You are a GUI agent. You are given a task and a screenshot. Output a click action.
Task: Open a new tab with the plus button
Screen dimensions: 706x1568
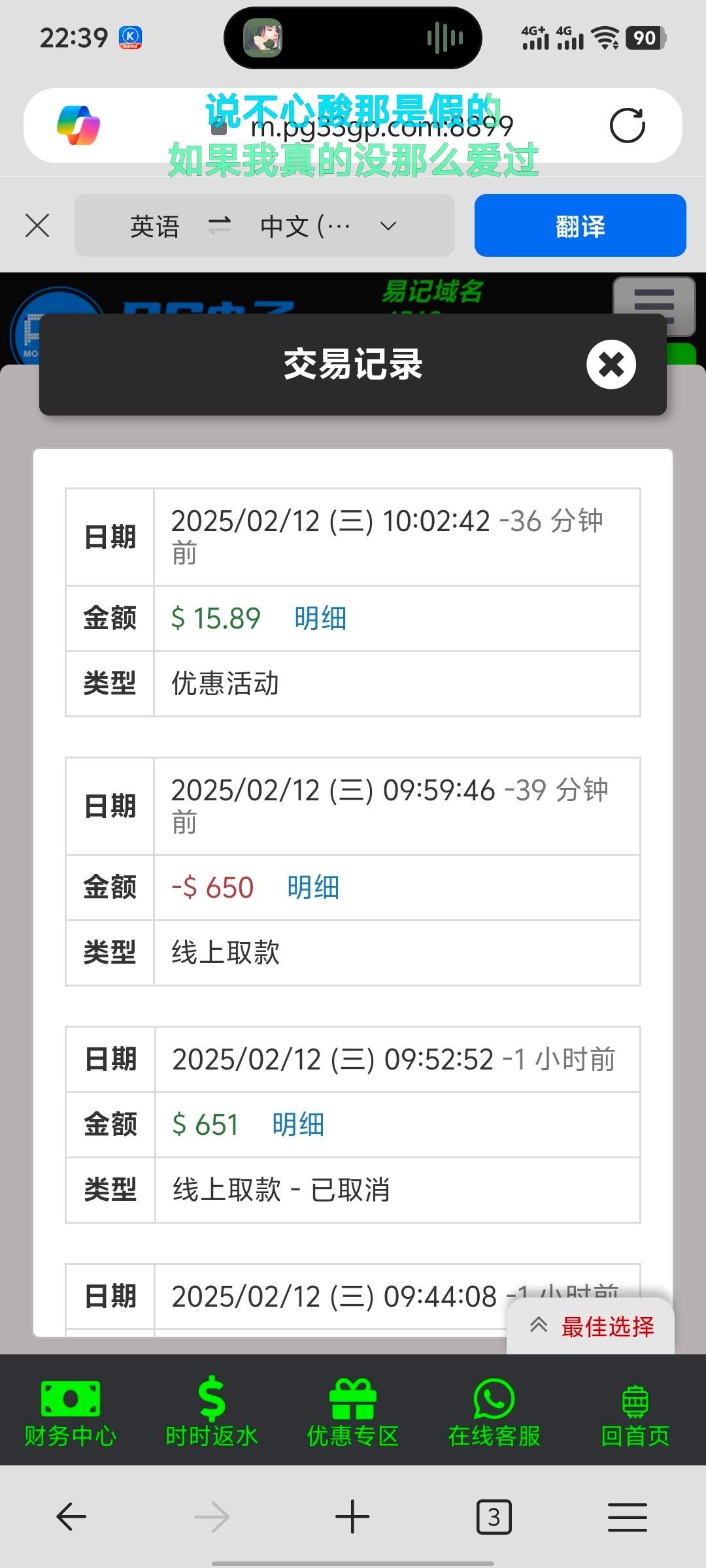[352, 1516]
